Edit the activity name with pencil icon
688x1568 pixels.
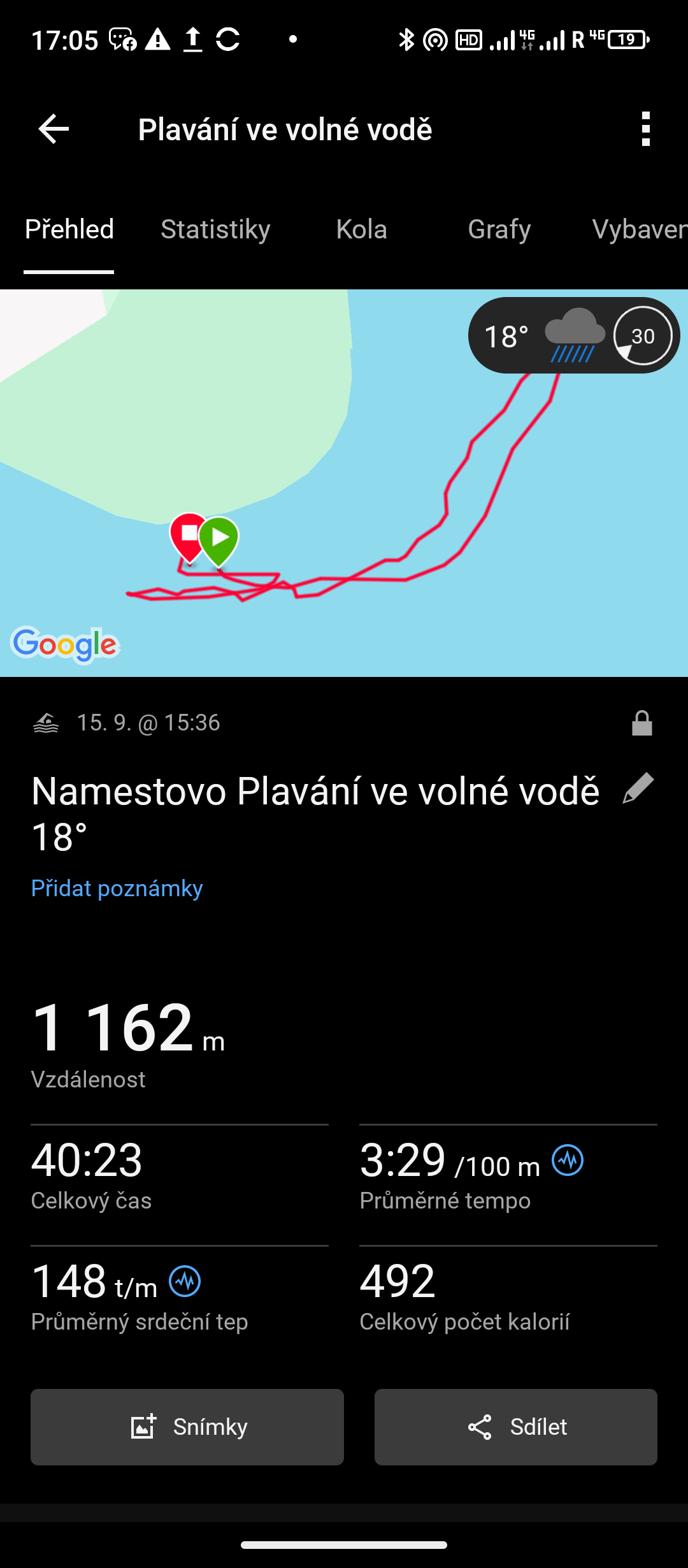pyautogui.click(x=638, y=788)
